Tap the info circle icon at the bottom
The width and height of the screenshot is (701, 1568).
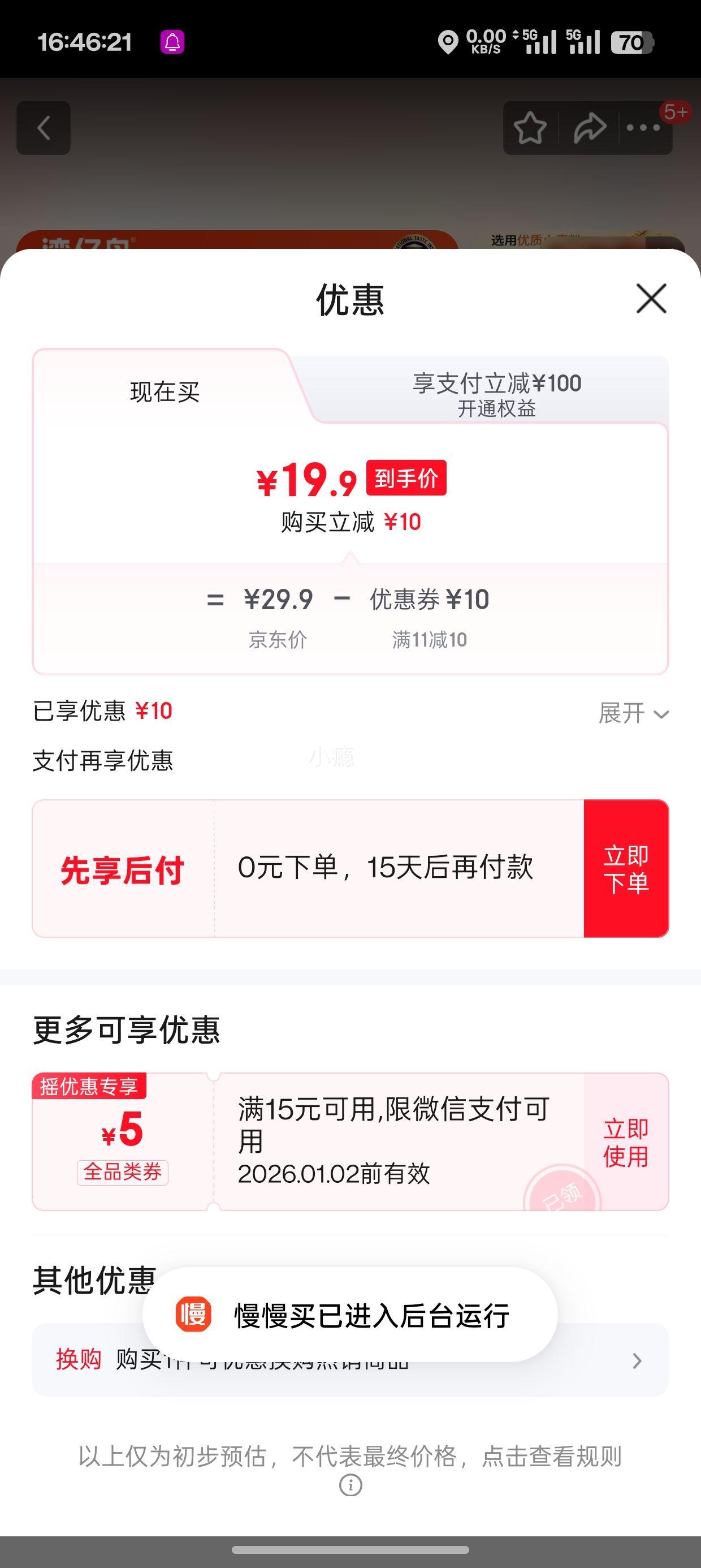[x=350, y=1485]
